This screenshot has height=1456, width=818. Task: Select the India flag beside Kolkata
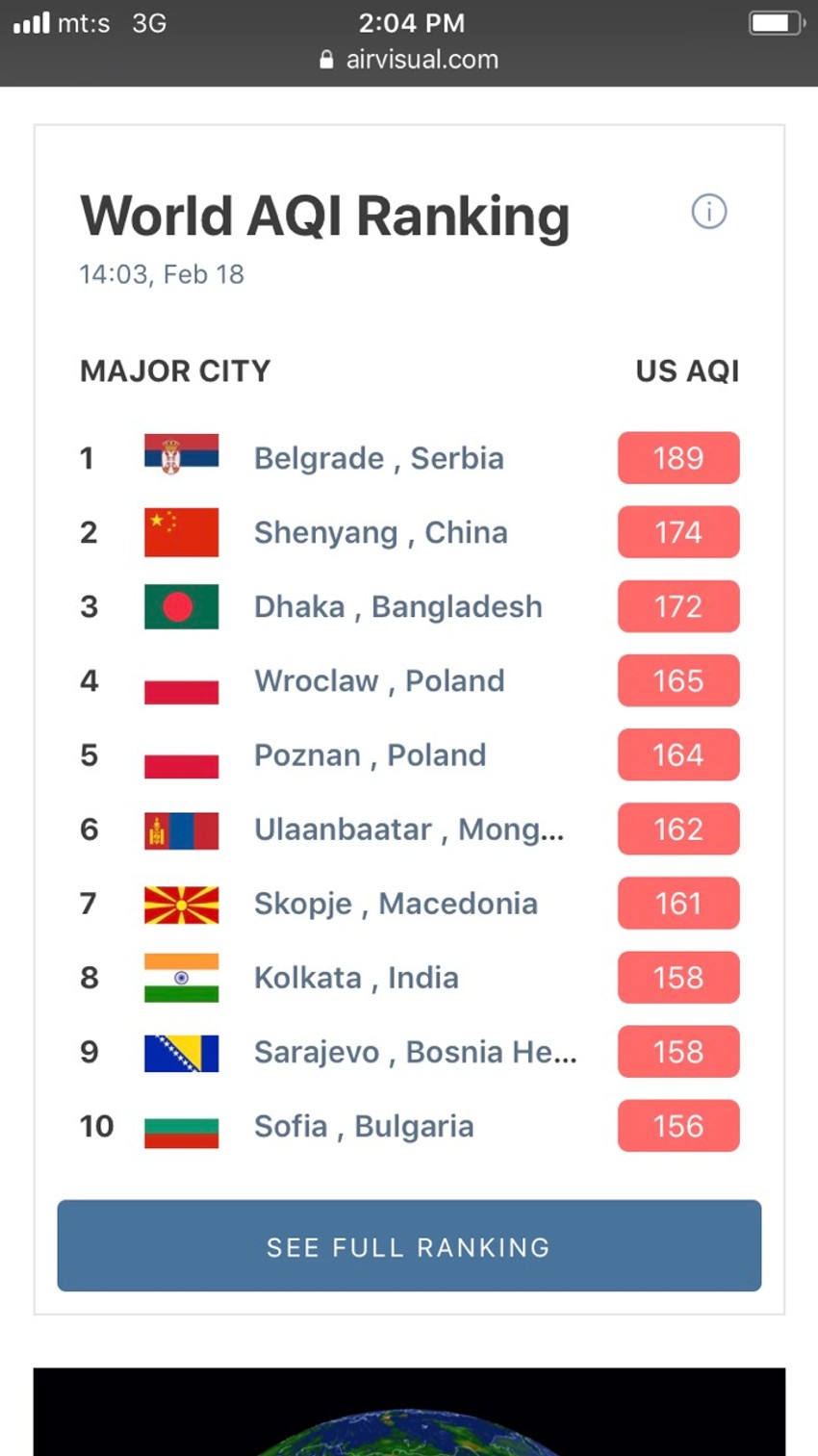click(x=181, y=978)
